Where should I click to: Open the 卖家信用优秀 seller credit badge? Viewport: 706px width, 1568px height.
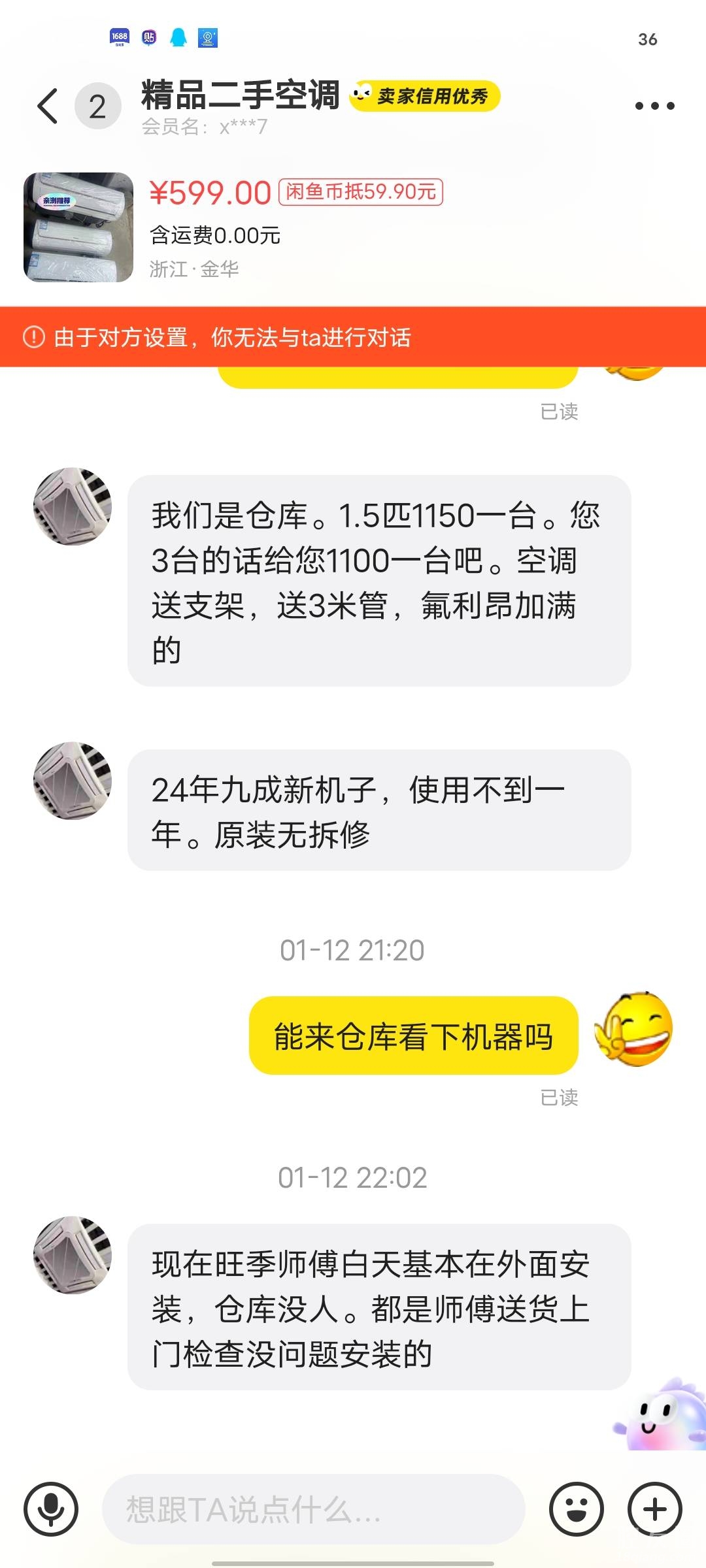[x=425, y=97]
